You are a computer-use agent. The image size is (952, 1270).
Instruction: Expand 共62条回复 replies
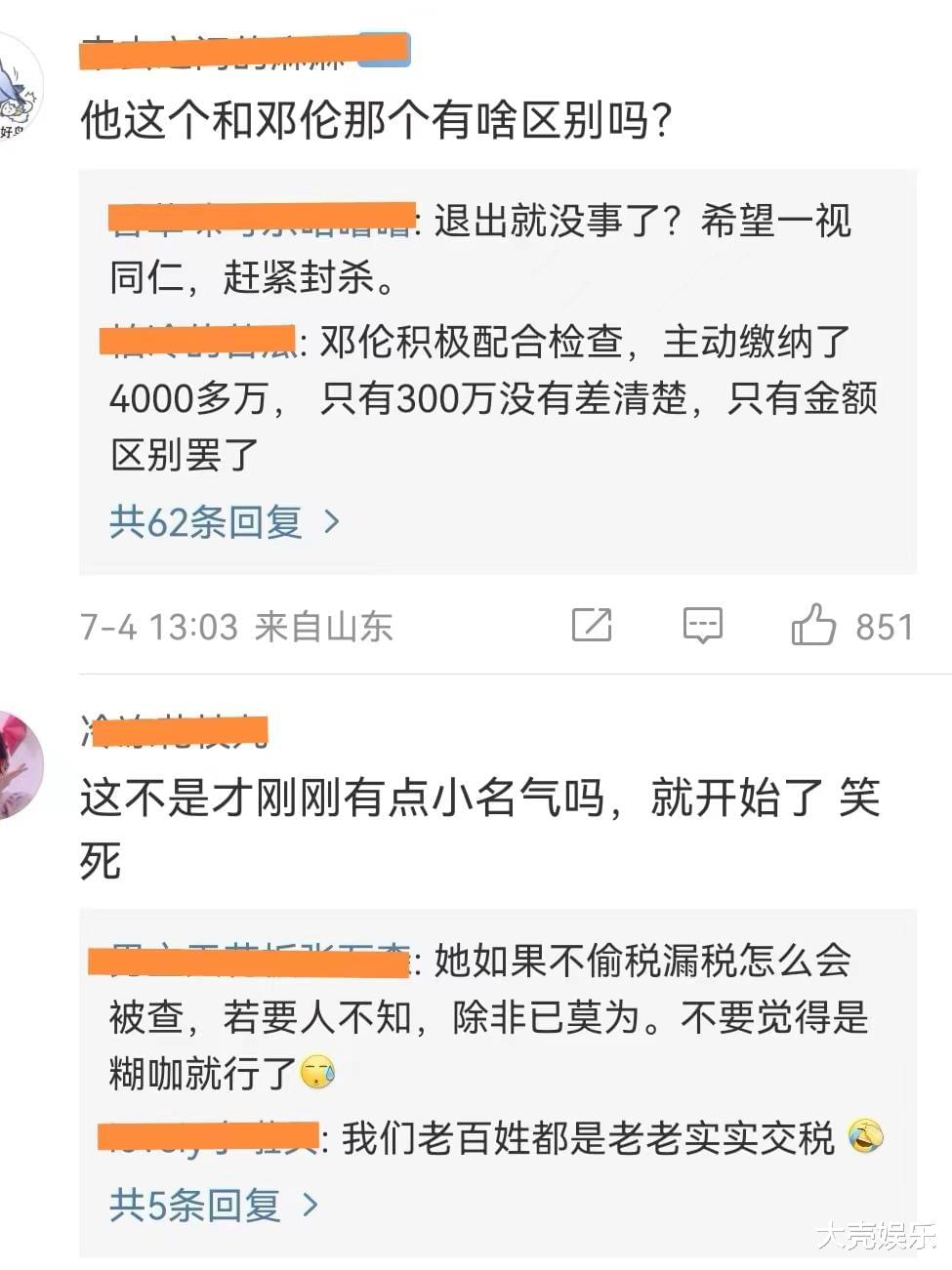224,522
